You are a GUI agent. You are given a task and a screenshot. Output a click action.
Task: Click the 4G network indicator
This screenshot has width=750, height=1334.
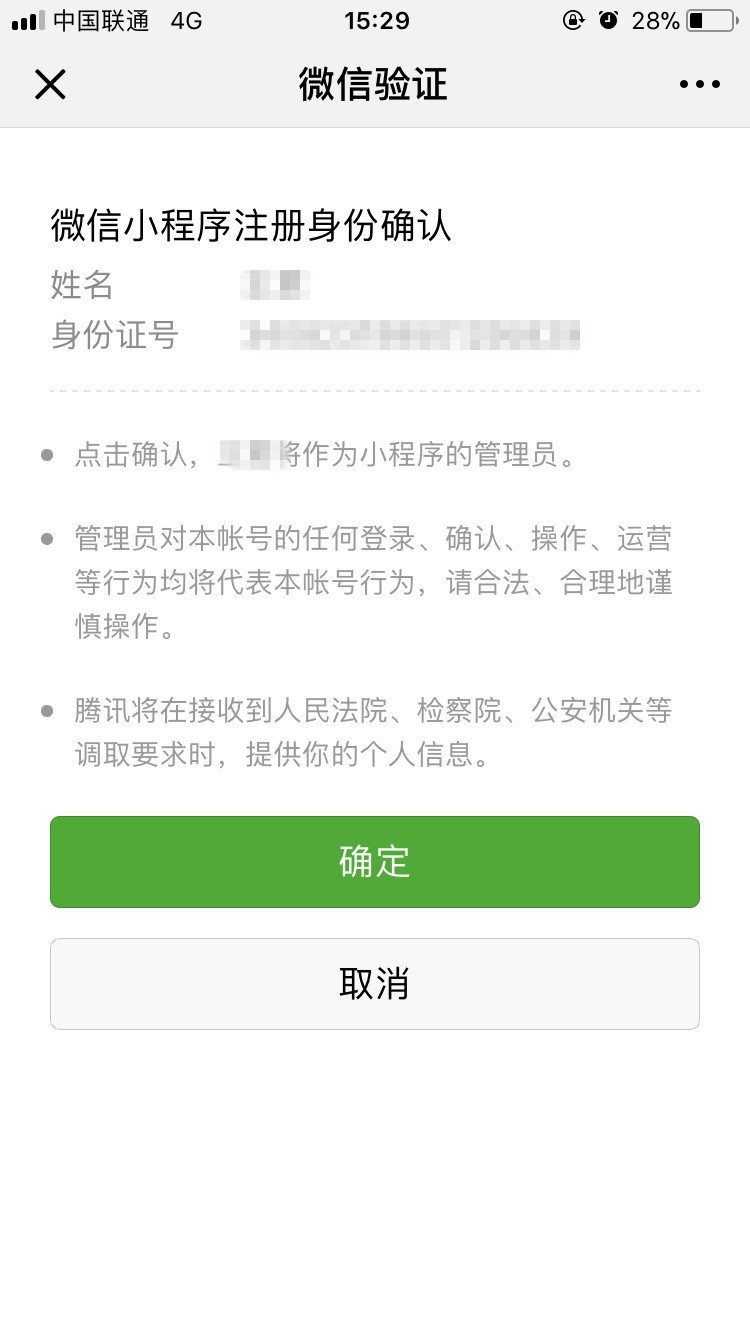186,20
